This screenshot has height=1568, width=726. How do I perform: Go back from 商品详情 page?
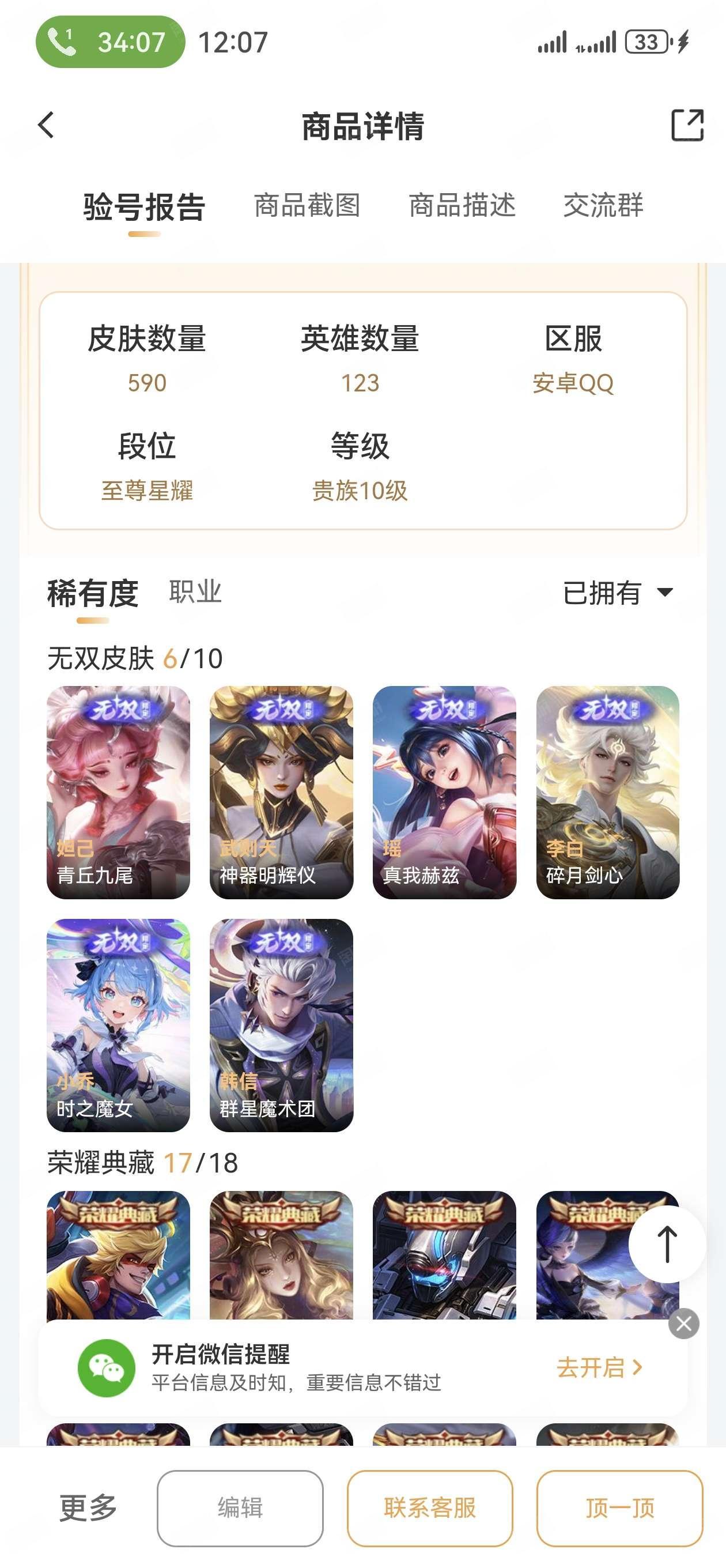tap(46, 126)
